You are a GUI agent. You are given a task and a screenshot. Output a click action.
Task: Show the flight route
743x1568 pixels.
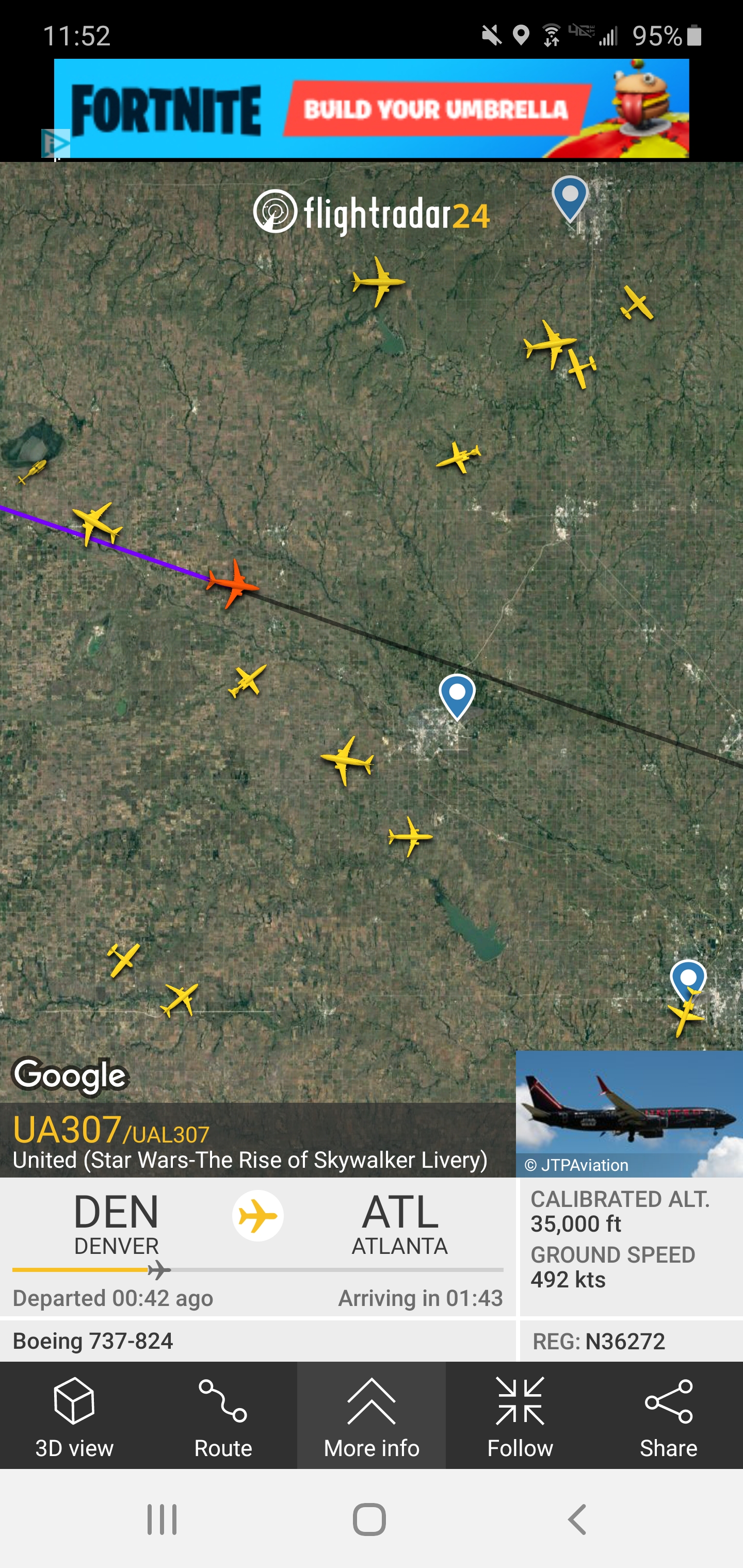[223, 1417]
